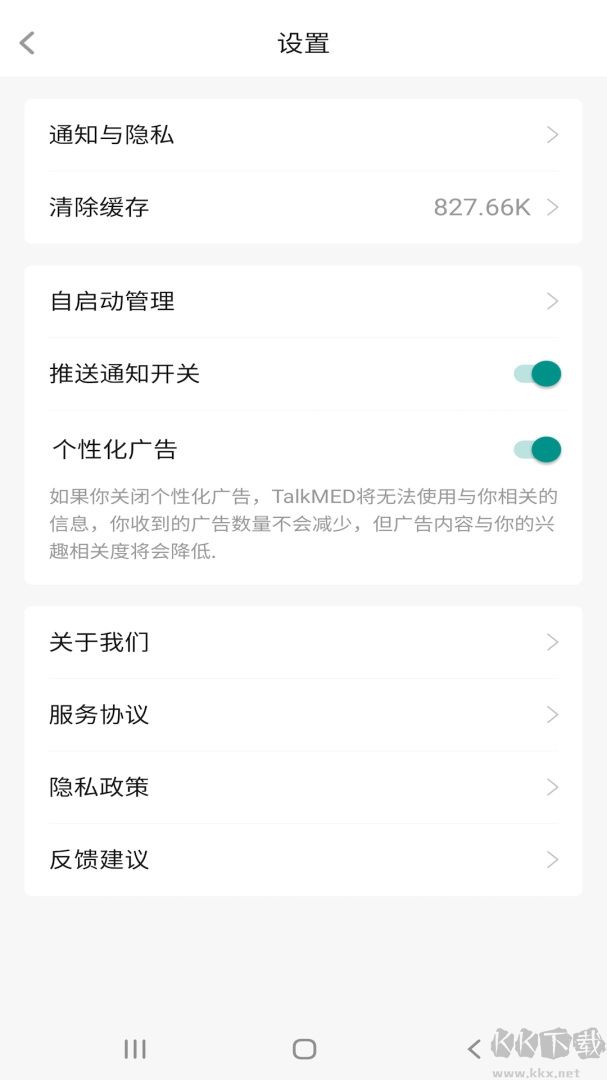Open the 关于我们 page

pyautogui.click(x=303, y=642)
